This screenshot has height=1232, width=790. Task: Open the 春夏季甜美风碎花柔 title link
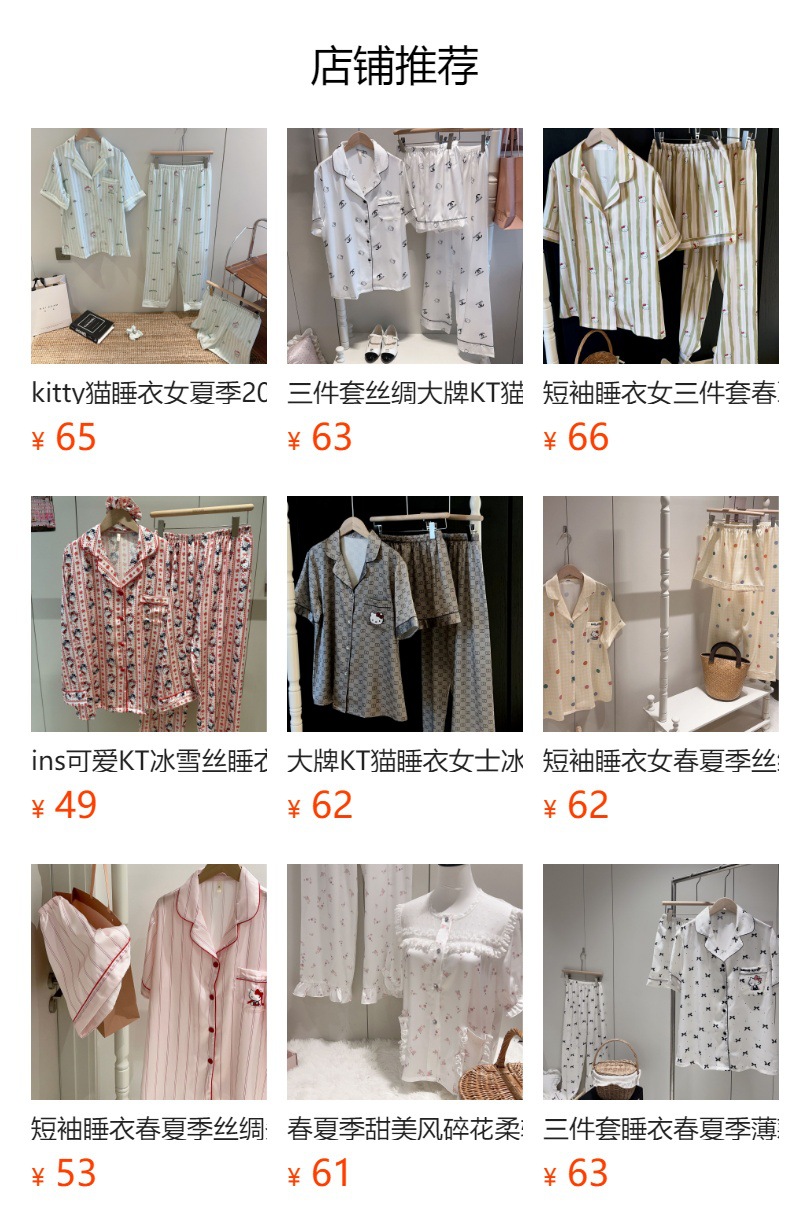404,1126
